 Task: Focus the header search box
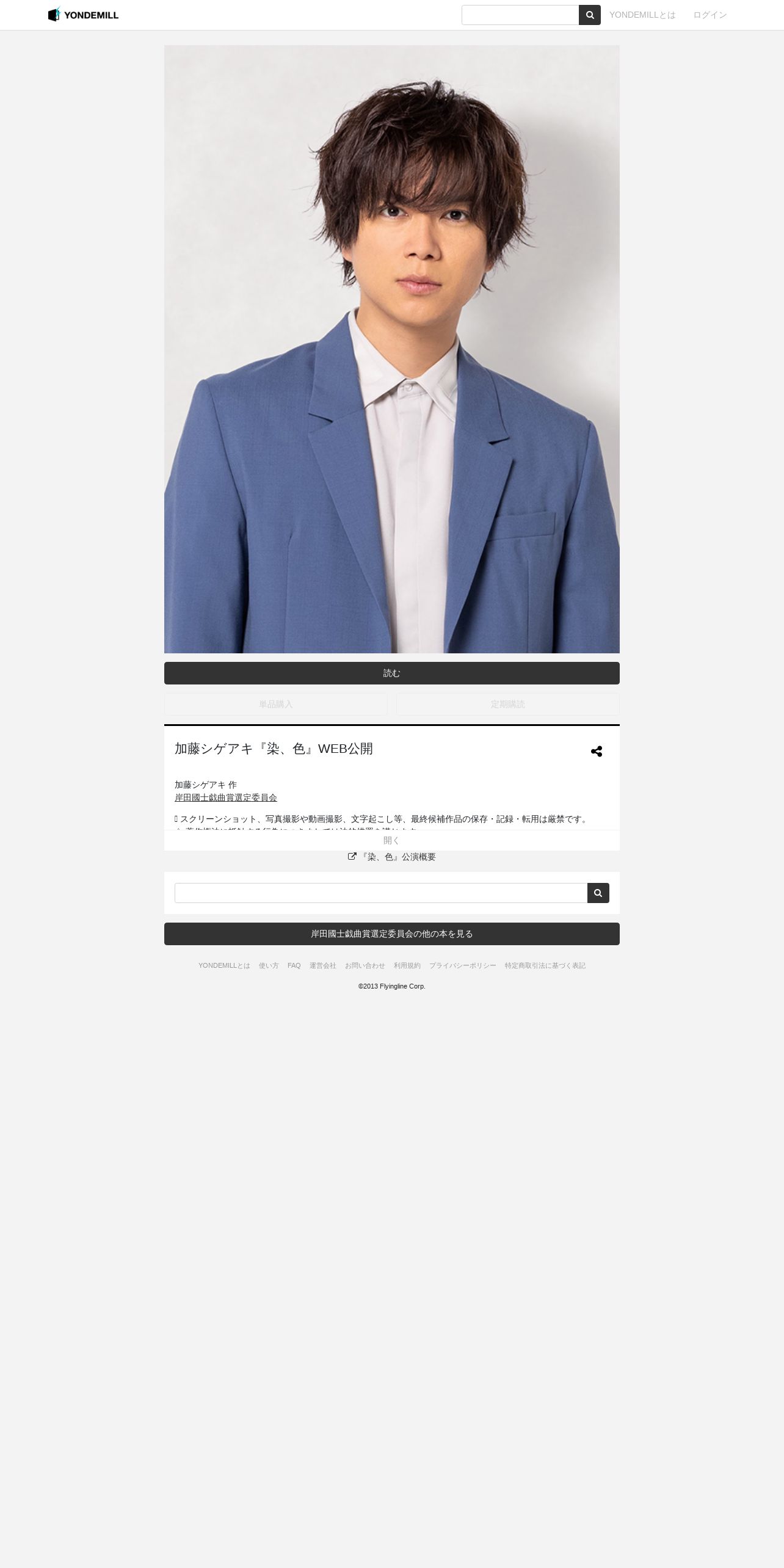[520, 15]
